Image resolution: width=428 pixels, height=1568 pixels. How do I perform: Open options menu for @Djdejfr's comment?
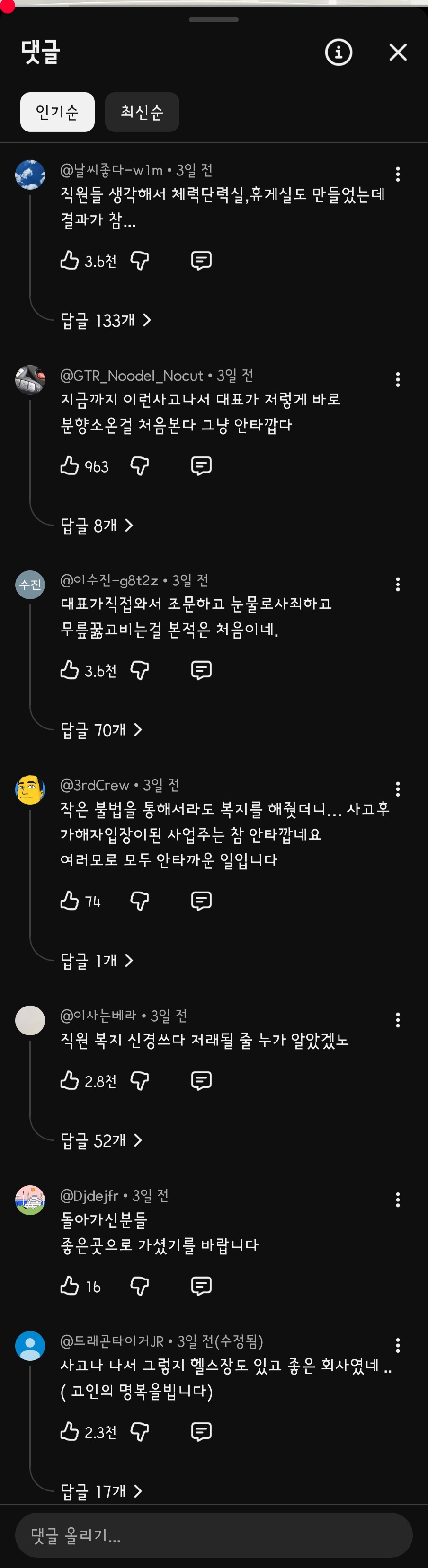(x=398, y=1200)
